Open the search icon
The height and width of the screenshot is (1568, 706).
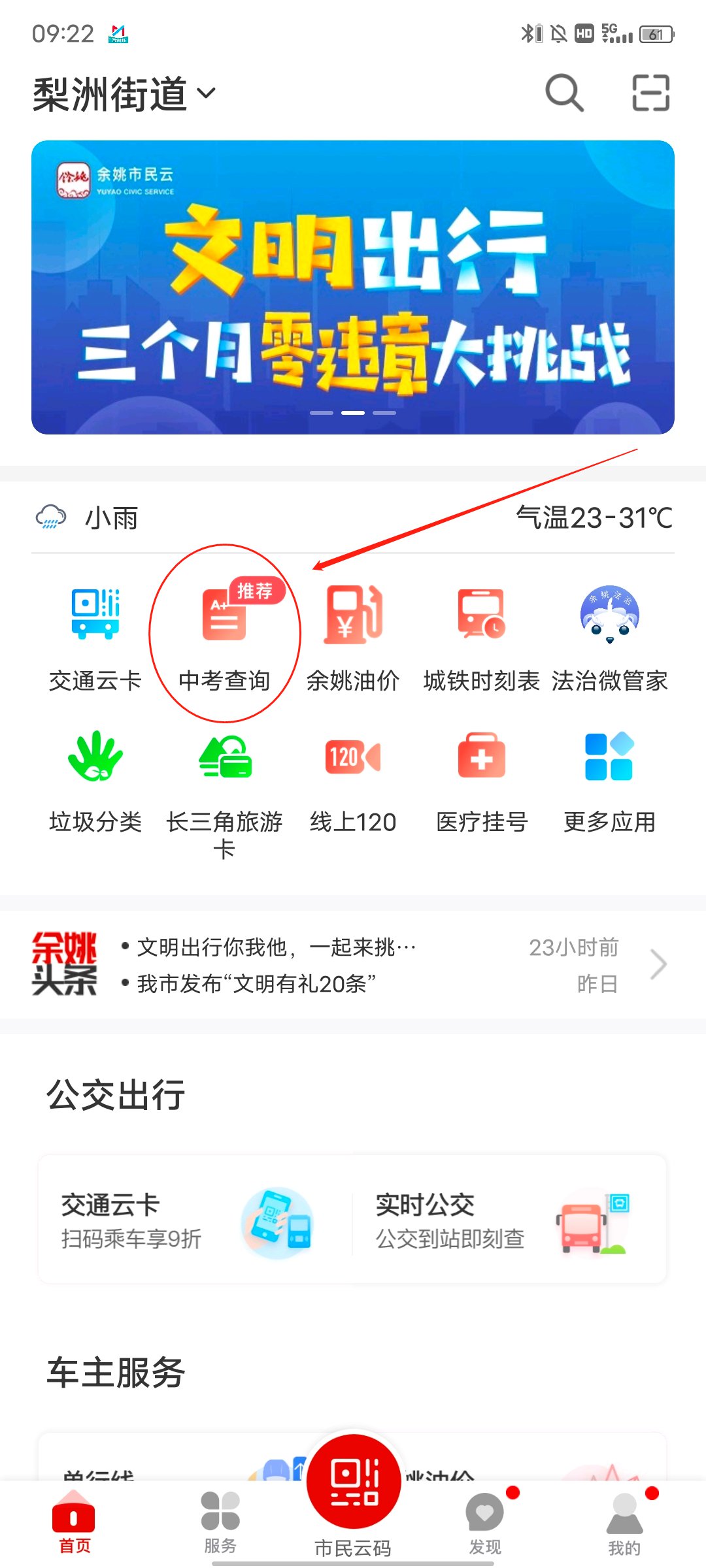564,93
